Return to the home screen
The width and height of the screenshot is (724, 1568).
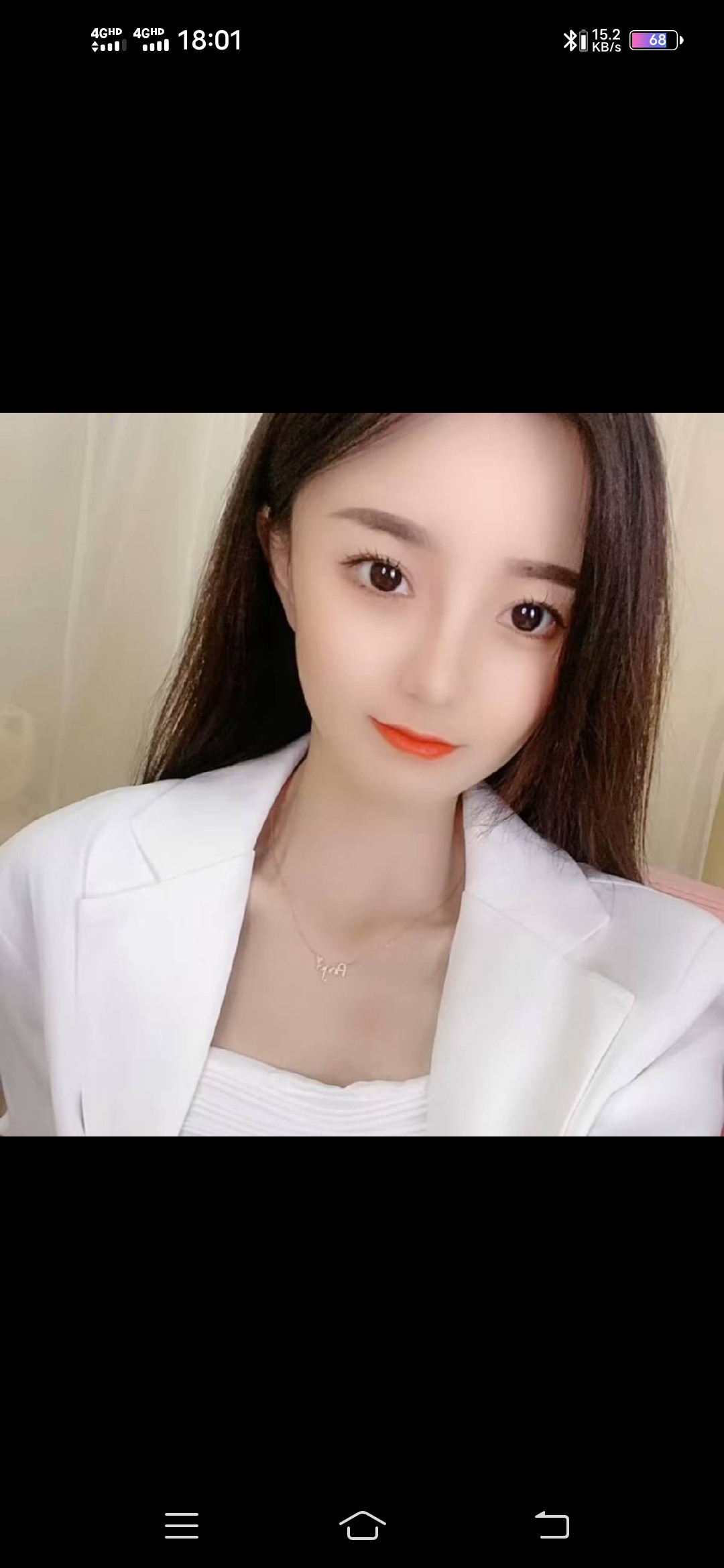(362, 1526)
